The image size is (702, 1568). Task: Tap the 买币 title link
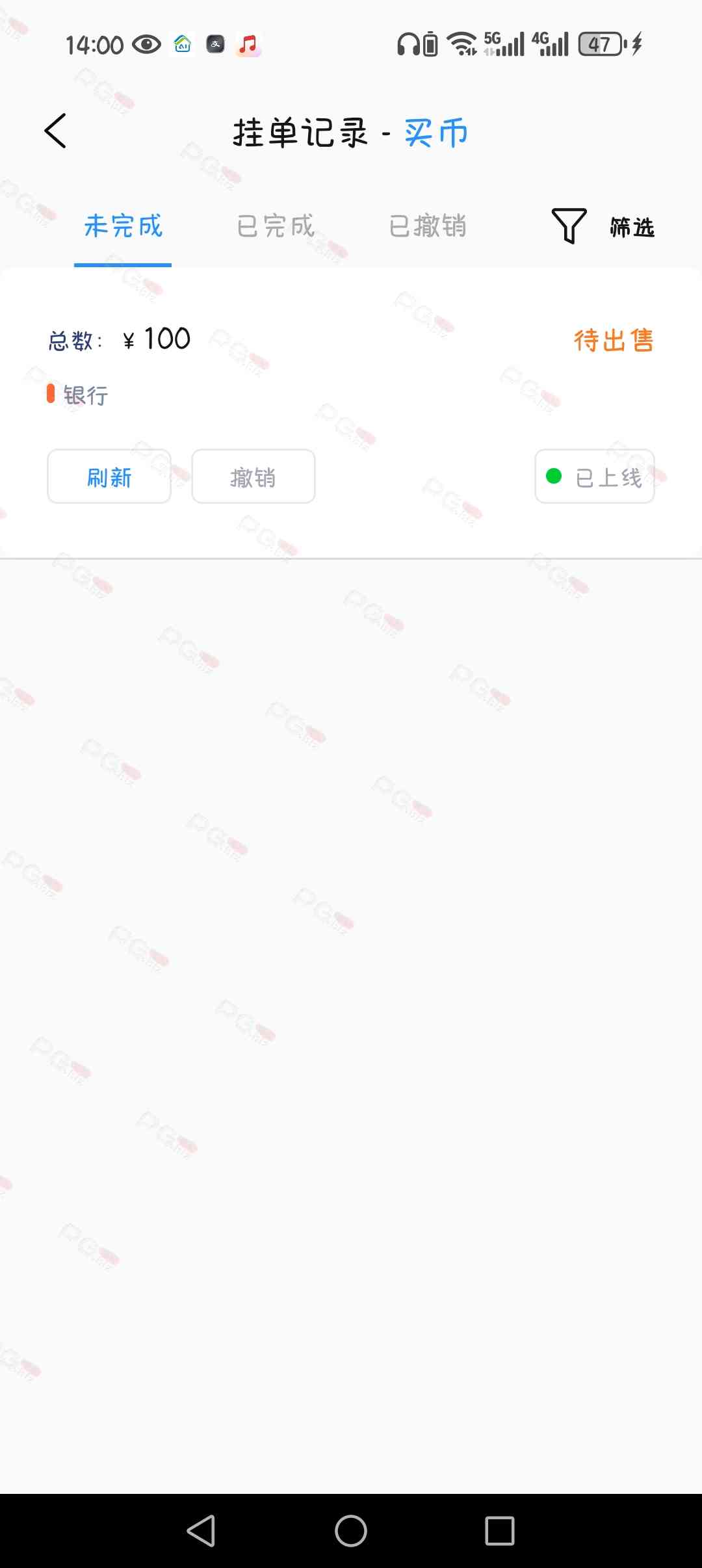click(x=436, y=133)
